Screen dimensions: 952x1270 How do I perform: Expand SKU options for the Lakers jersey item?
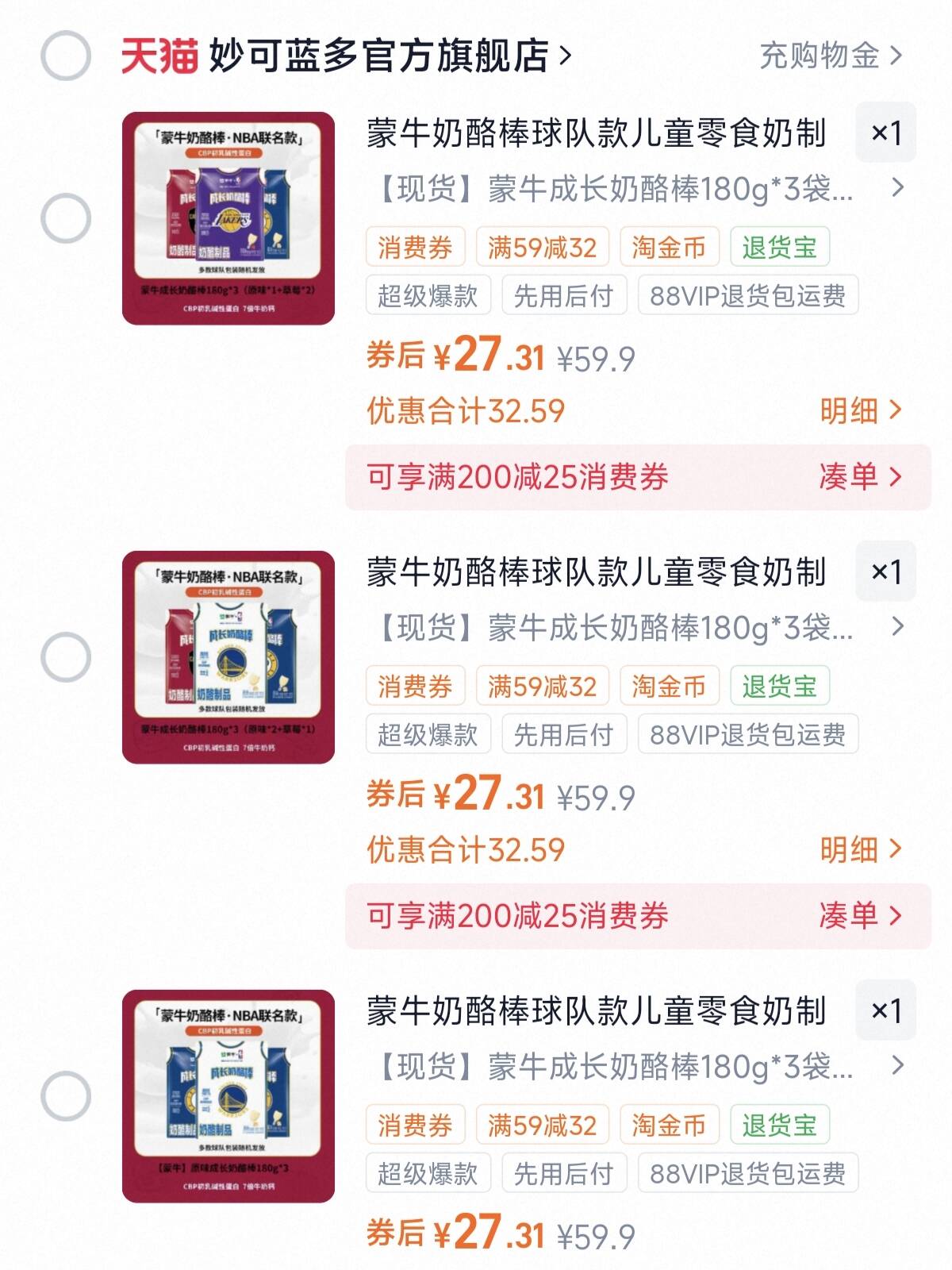pyautogui.click(x=635, y=189)
